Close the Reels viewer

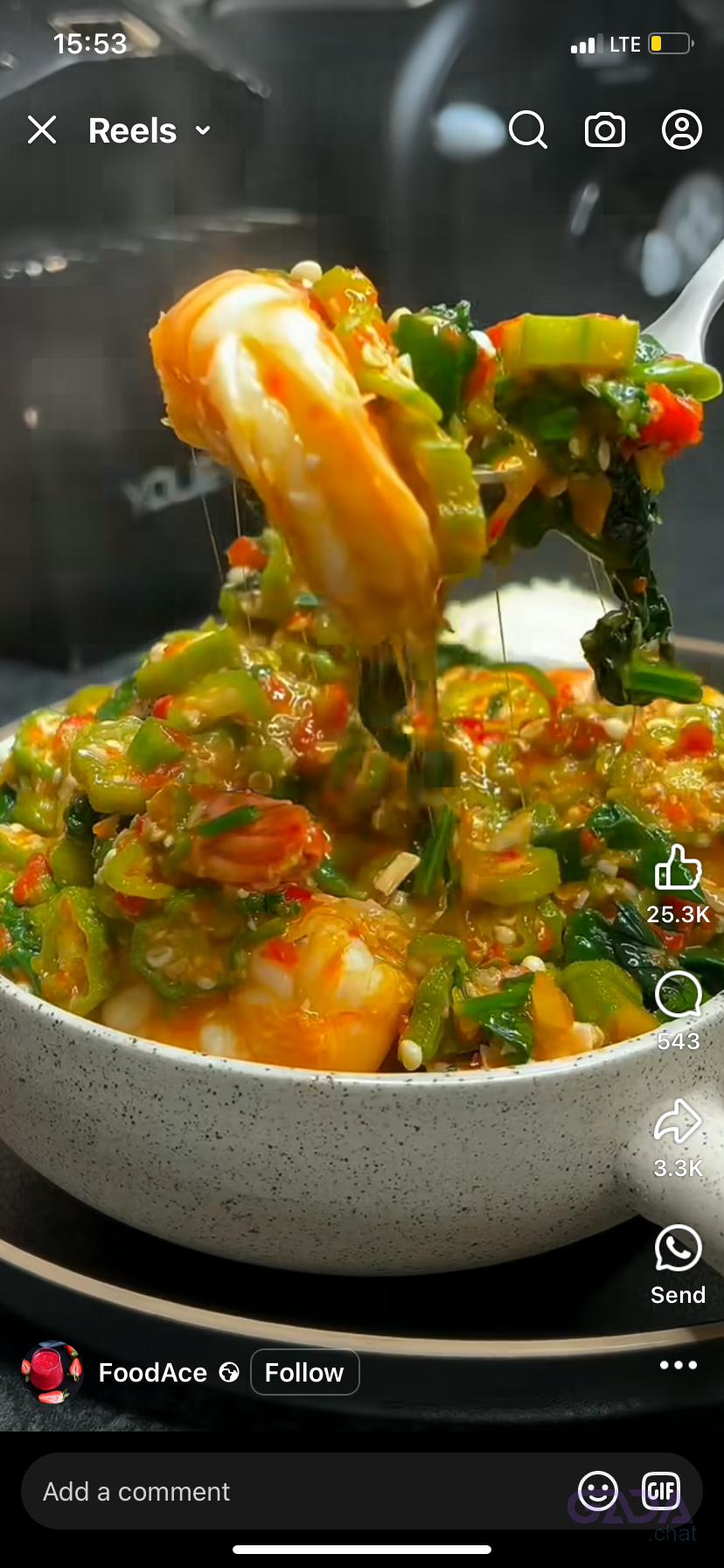click(x=42, y=130)
